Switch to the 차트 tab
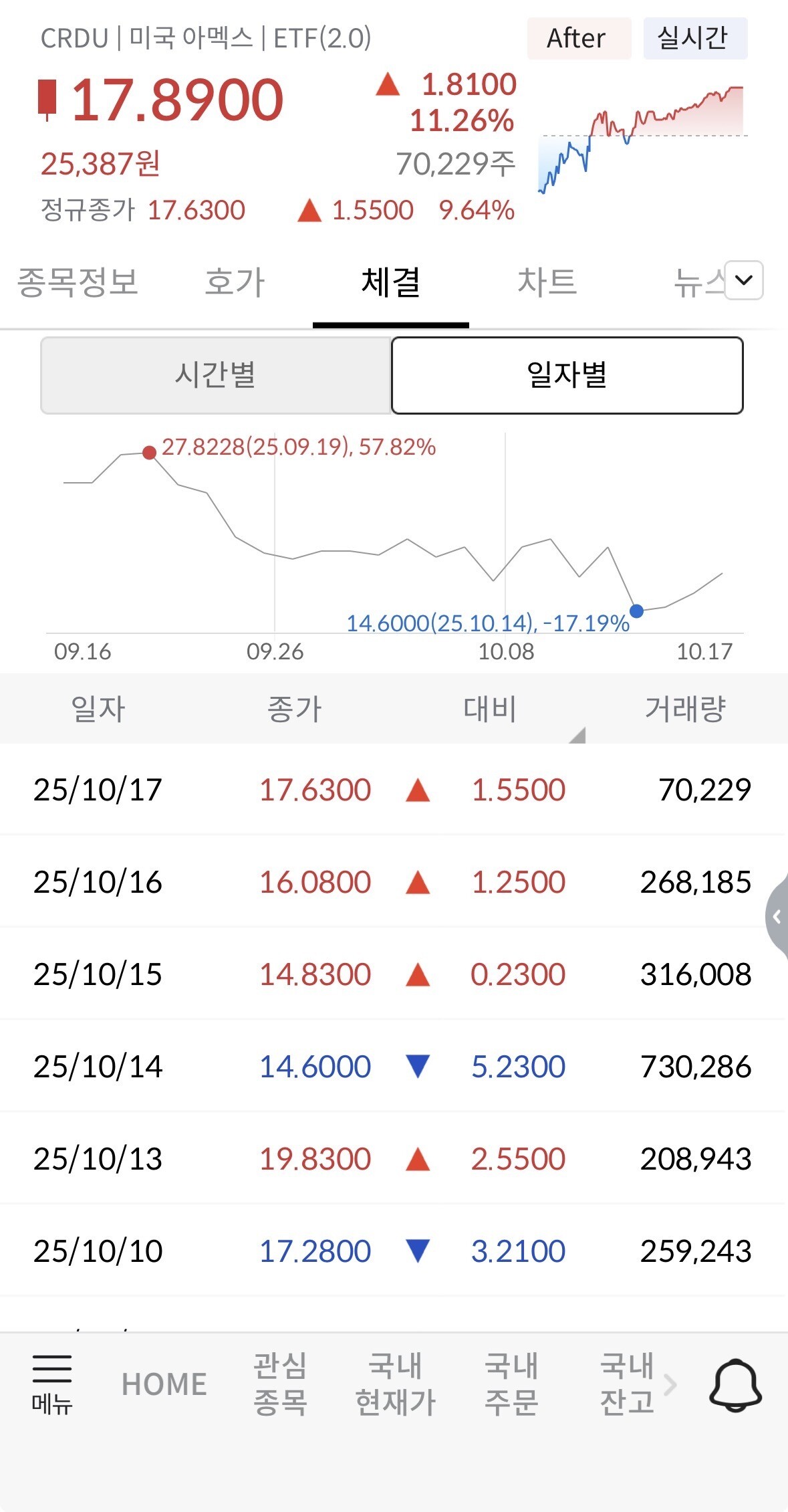This screenshot has width=788, height=1512. [x=547, y=282]
